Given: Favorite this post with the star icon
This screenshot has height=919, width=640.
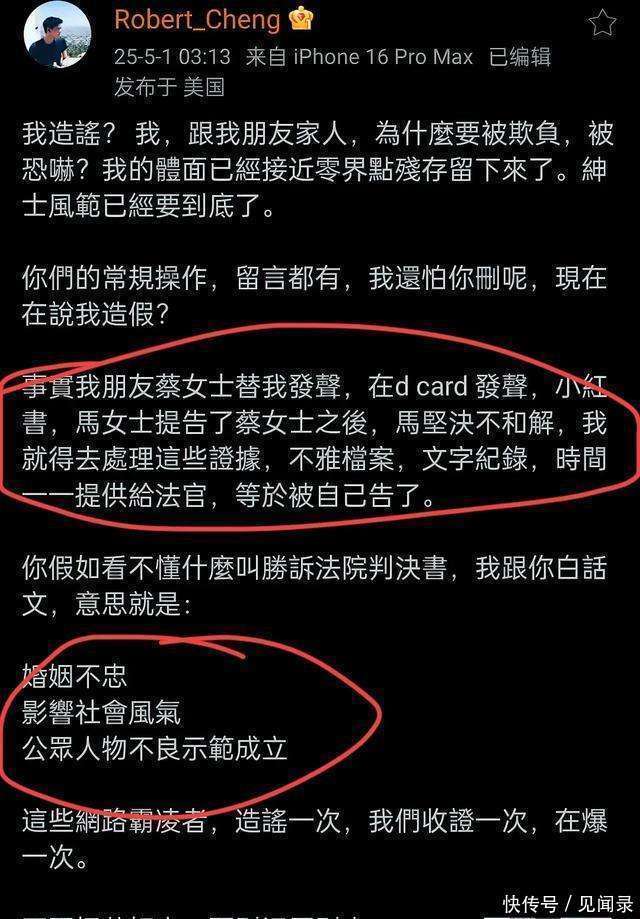Looking at the screenshot, I should coord(602,23).
